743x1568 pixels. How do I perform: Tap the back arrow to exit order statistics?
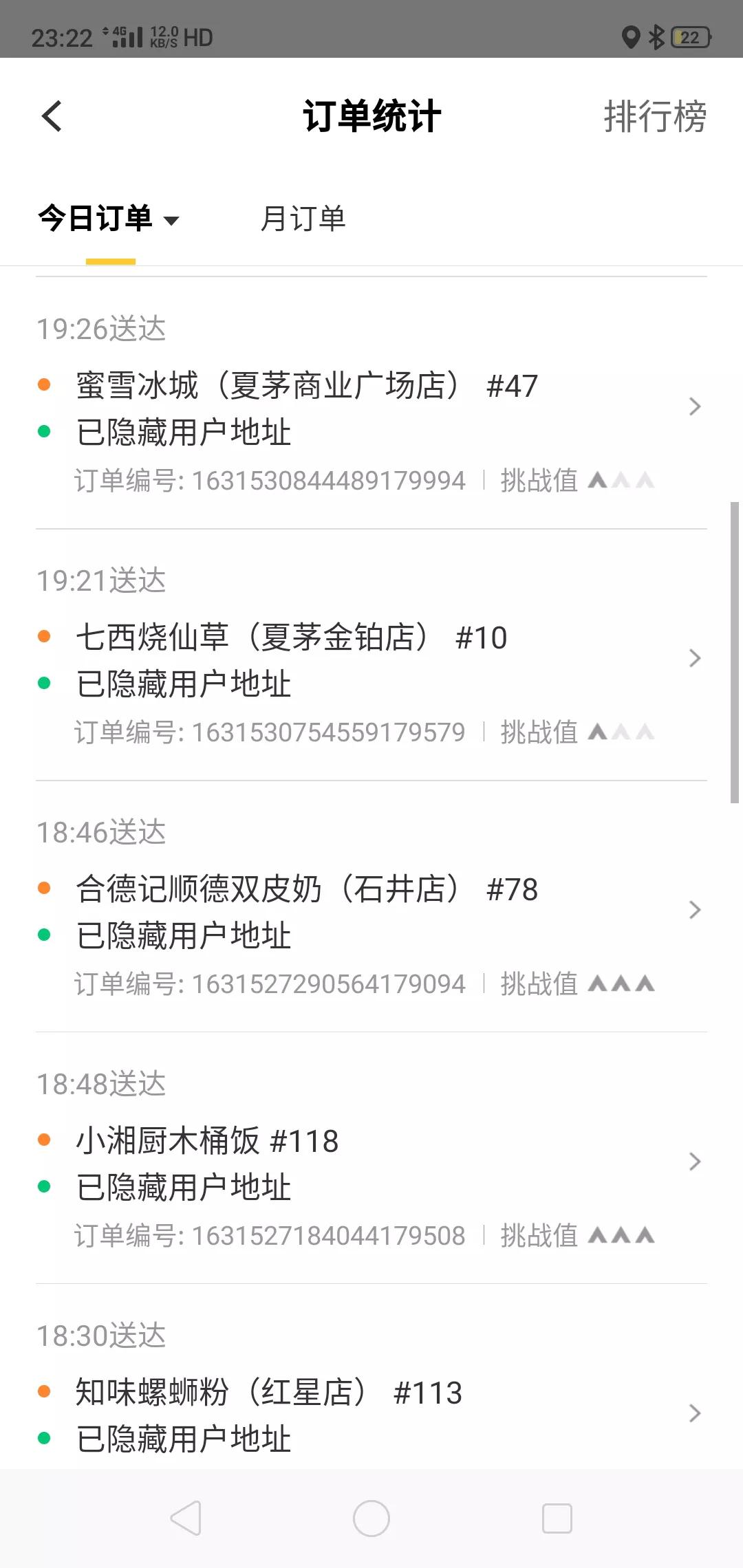coord(52,117)
